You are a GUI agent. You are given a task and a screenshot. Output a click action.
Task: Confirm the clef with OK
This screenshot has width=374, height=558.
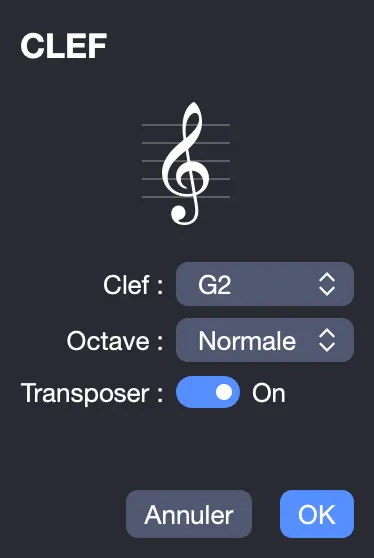[x=317, y=514]
